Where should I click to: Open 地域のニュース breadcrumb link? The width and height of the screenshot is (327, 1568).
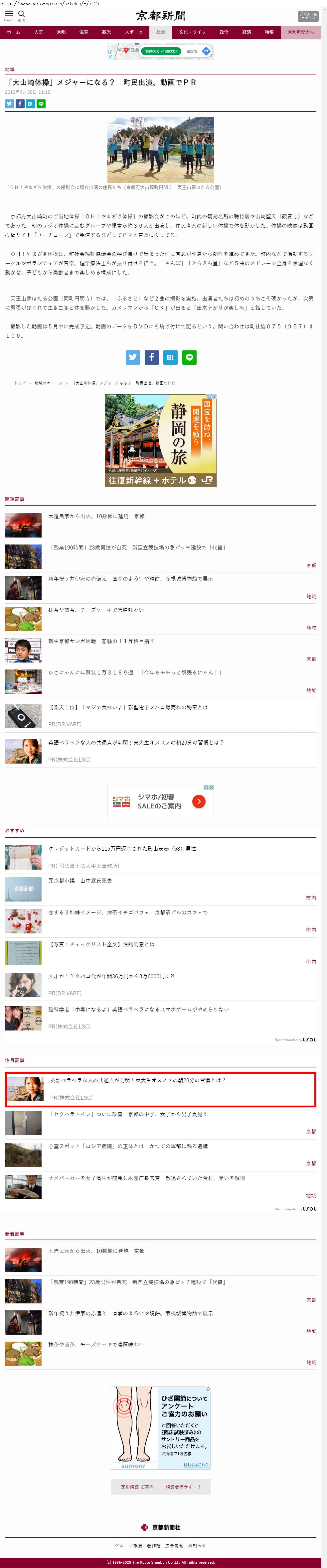(x=48, y=383)
